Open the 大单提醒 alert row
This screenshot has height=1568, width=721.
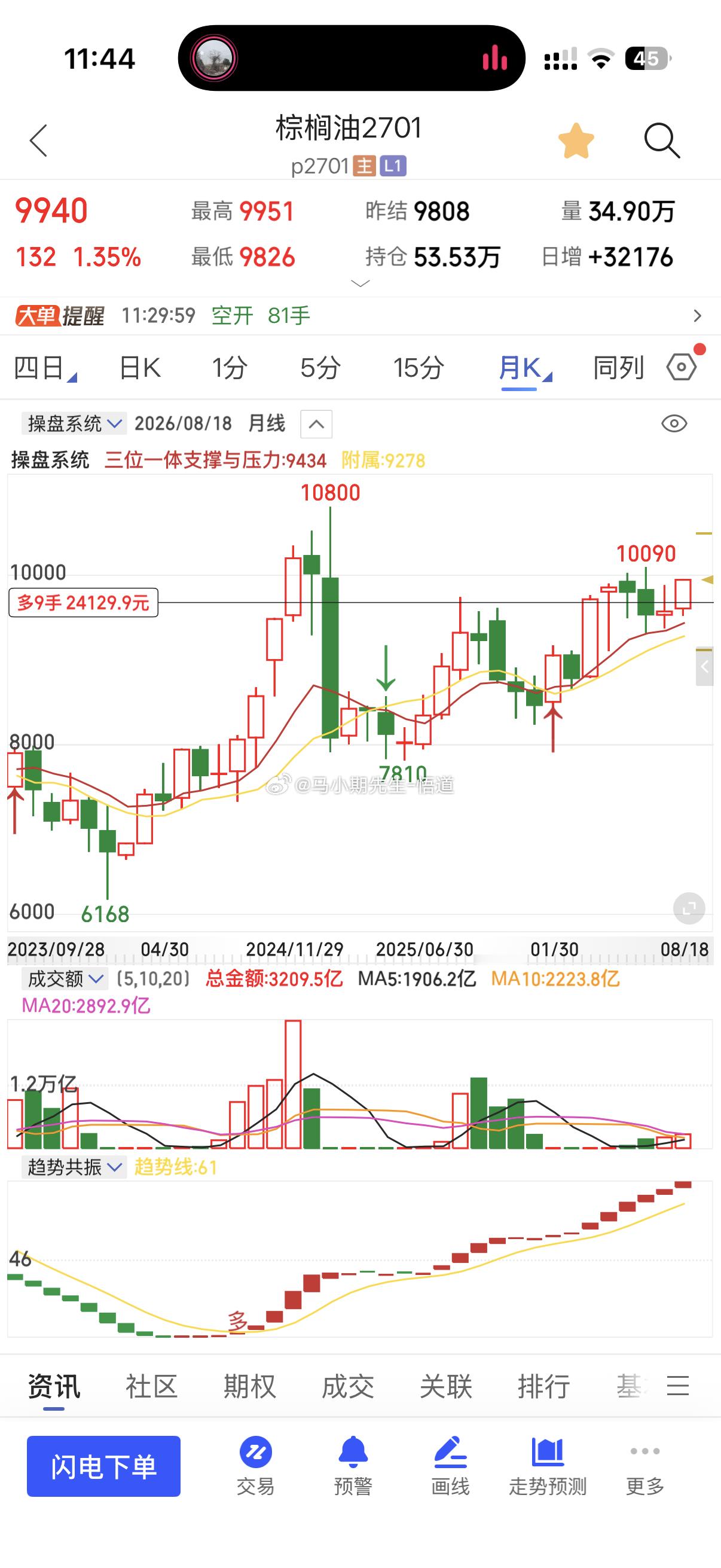point(360,316)
